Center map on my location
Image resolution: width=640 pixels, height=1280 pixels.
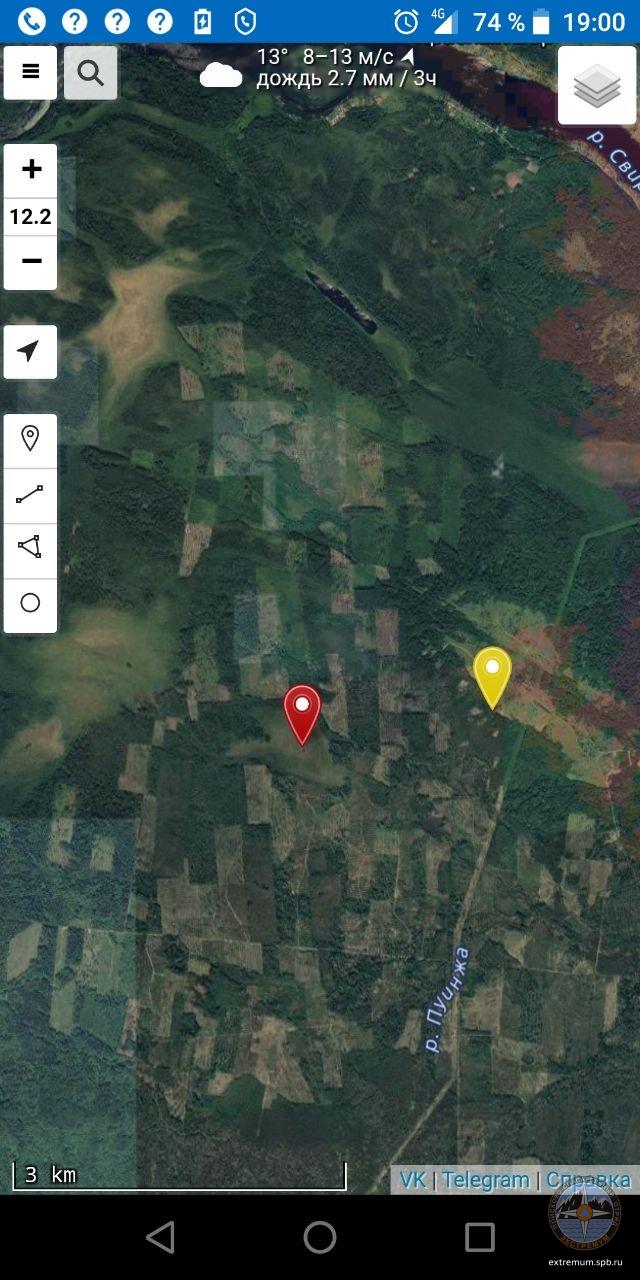(x=30, y=352)
